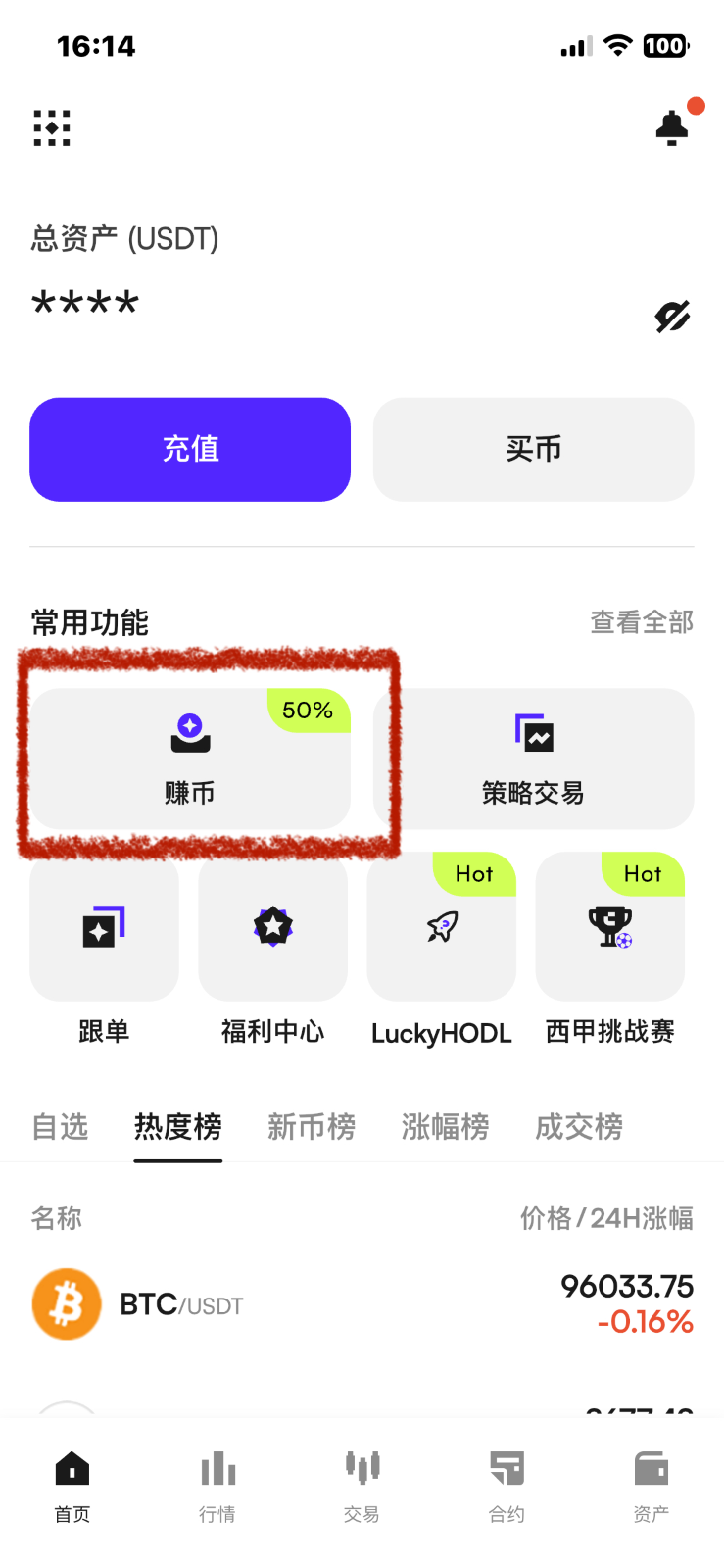Open the notifications bell

(672, 127)
